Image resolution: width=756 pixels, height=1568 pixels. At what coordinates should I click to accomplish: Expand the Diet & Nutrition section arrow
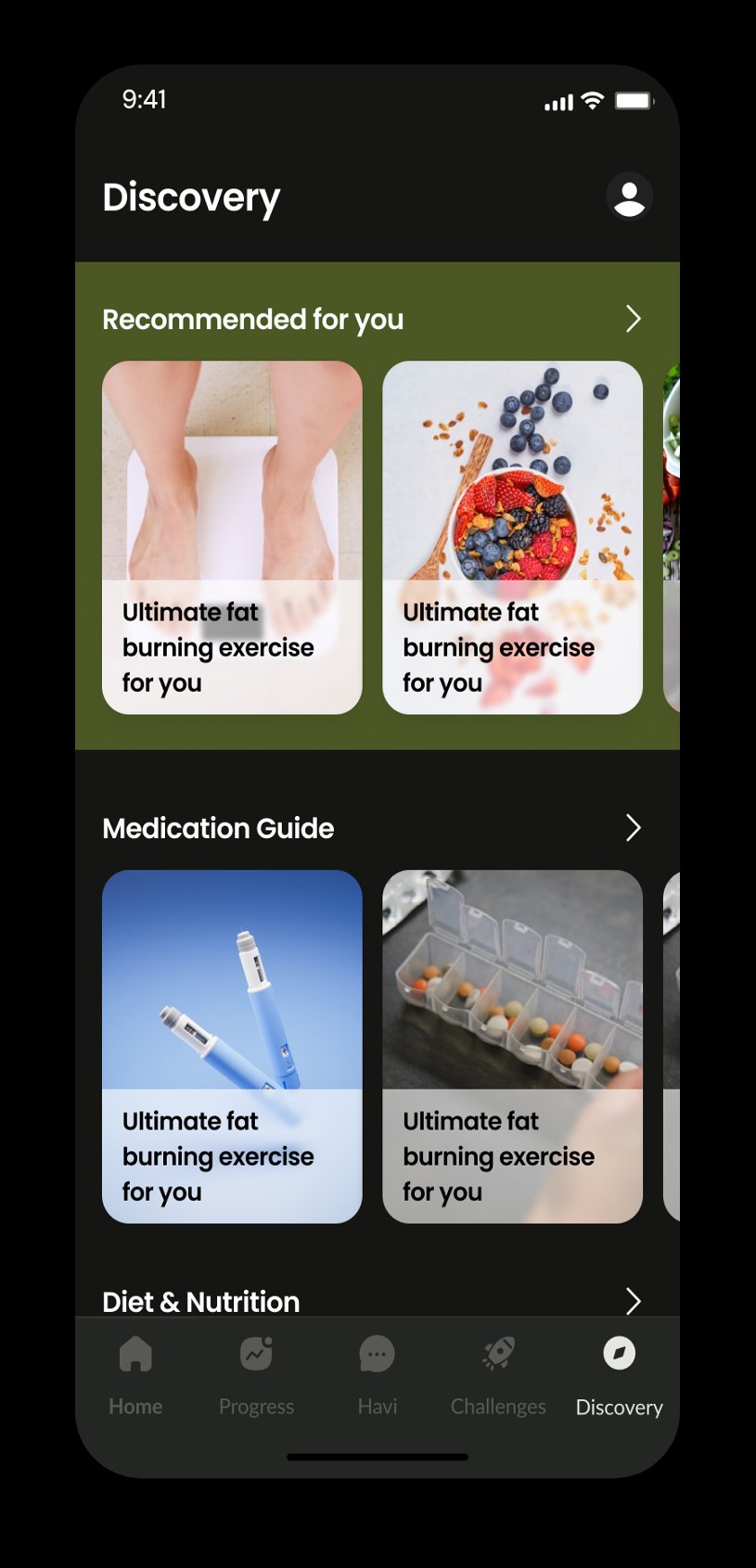633,1300
